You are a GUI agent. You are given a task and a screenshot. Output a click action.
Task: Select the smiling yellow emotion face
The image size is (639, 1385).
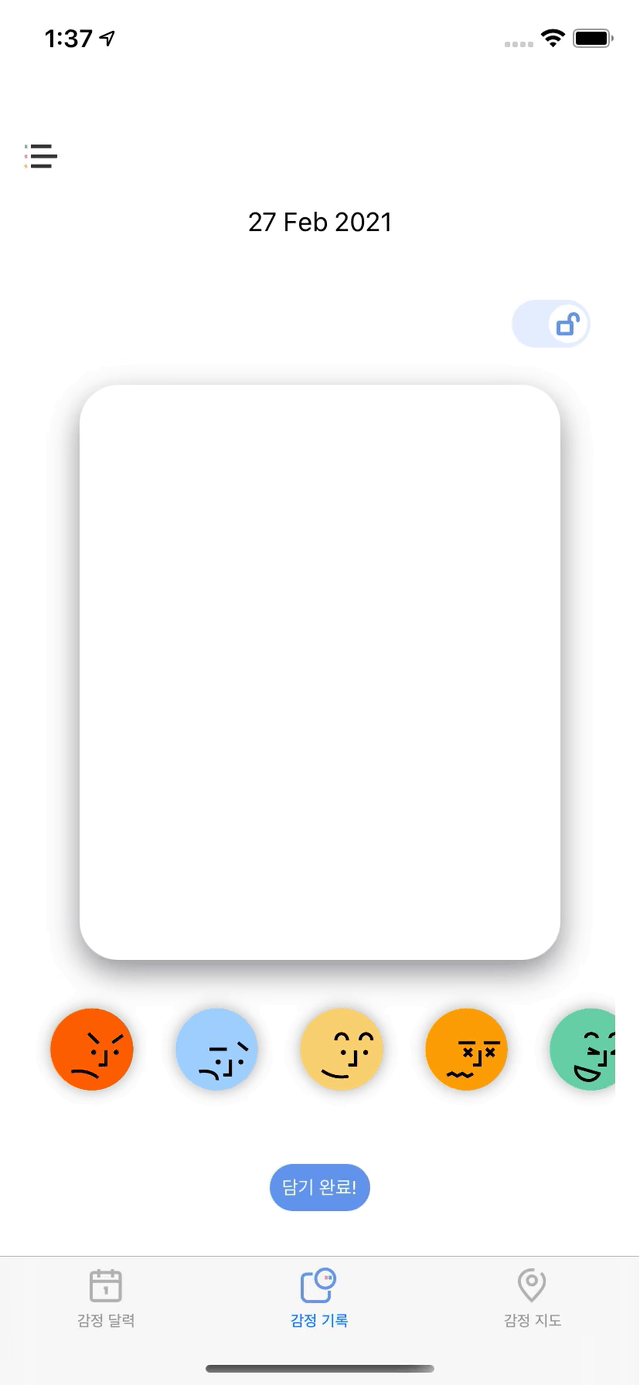click(x=342, y=1049)
